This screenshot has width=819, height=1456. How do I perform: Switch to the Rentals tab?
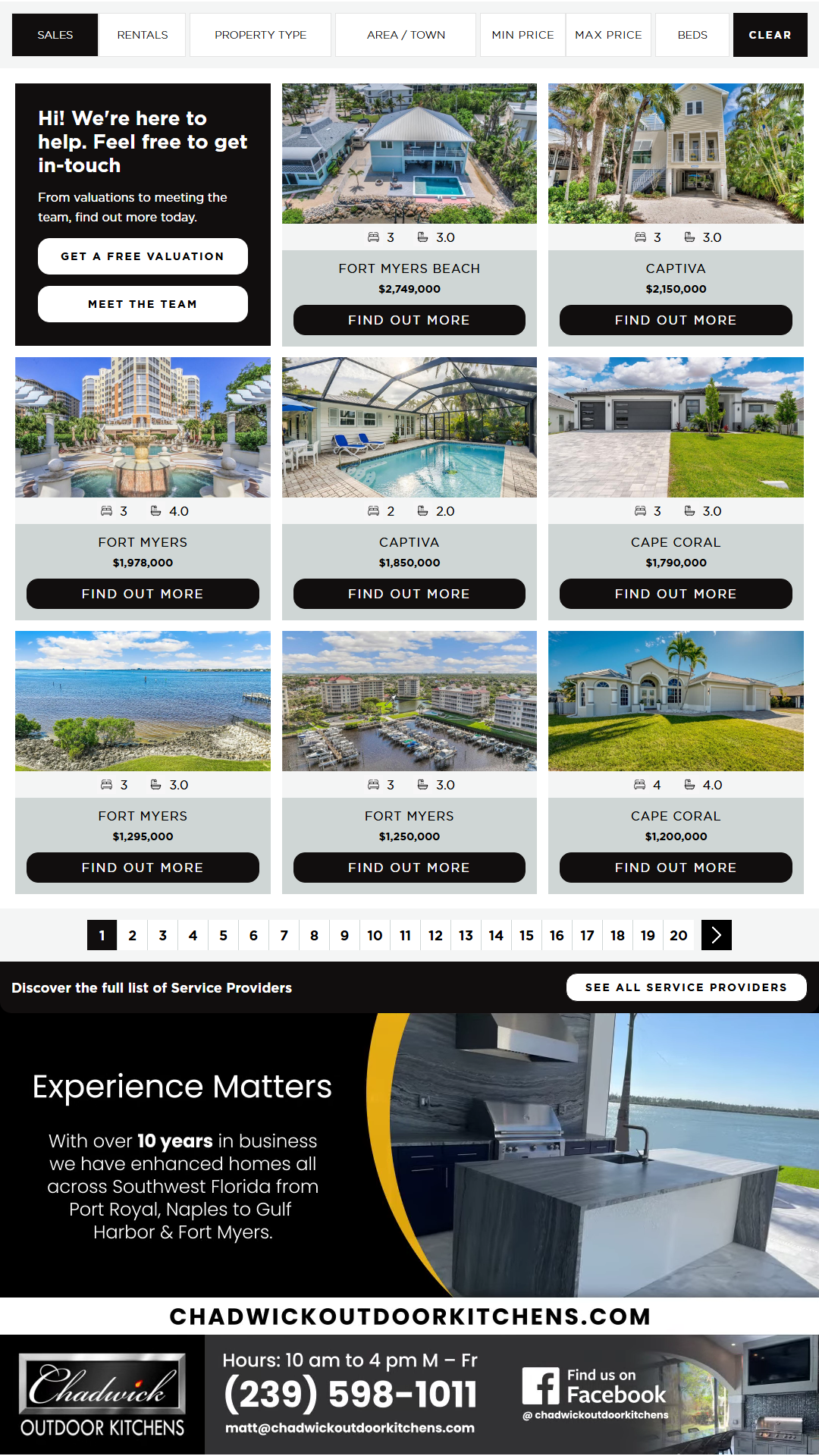[143, 35]
